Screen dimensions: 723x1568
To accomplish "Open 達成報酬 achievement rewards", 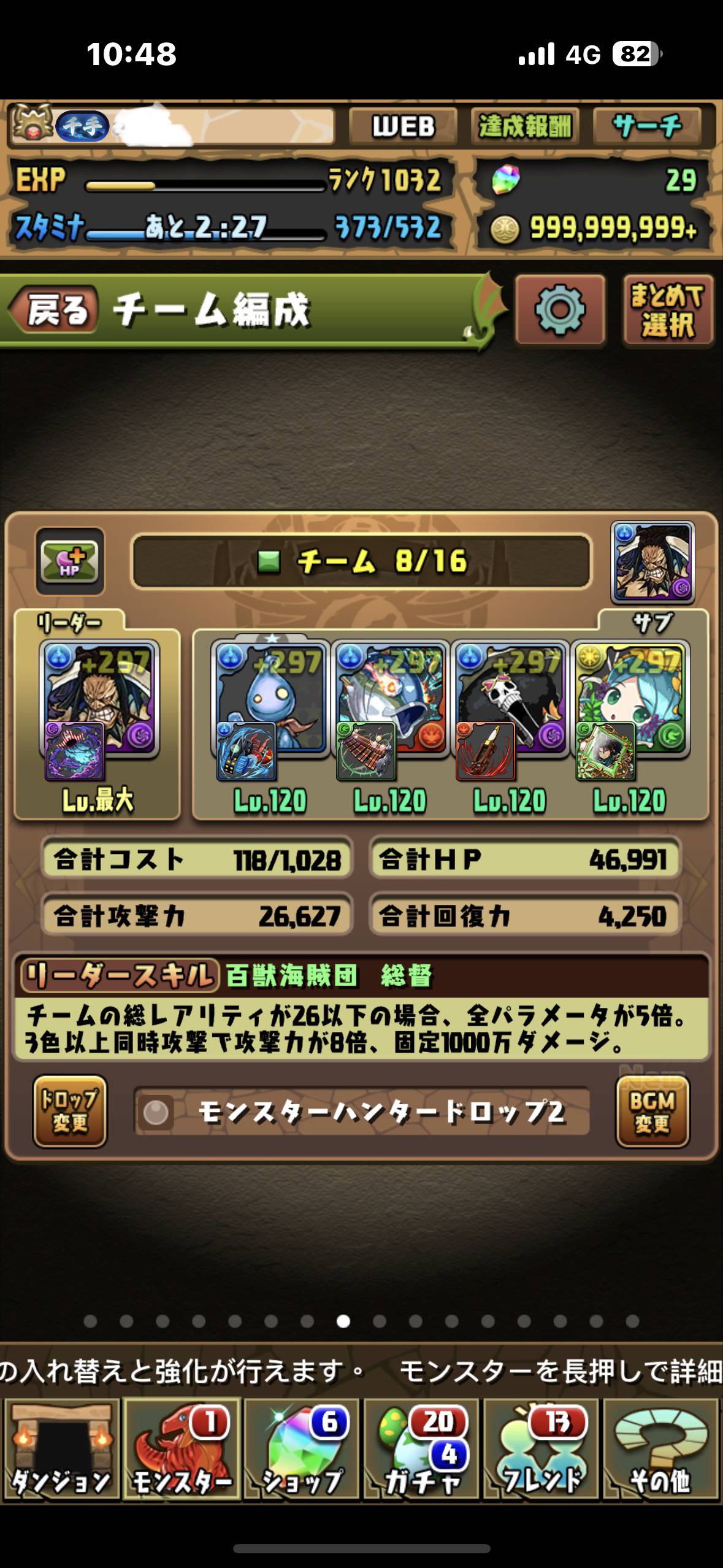I will [x=524, y=126].
